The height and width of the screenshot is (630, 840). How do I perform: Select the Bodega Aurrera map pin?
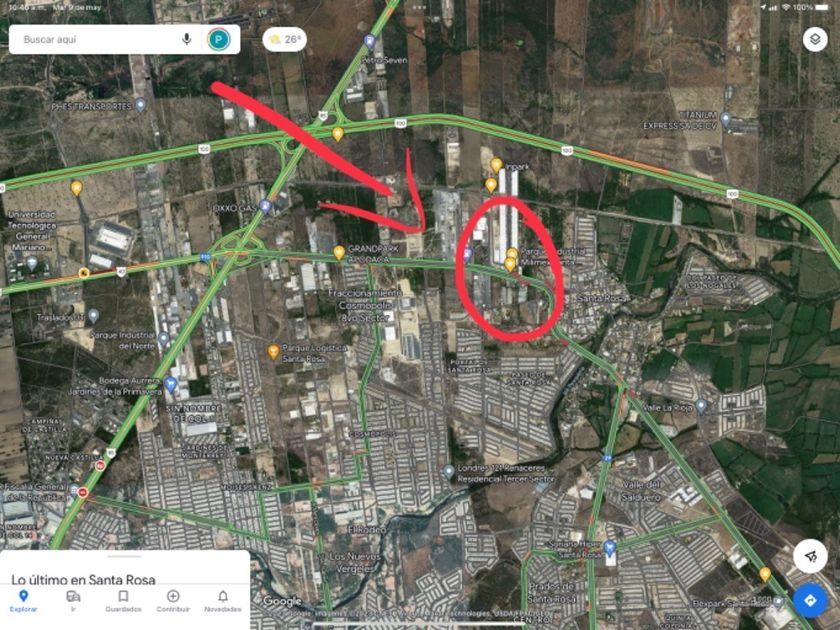pyautogui.click(x=170, y=384)
